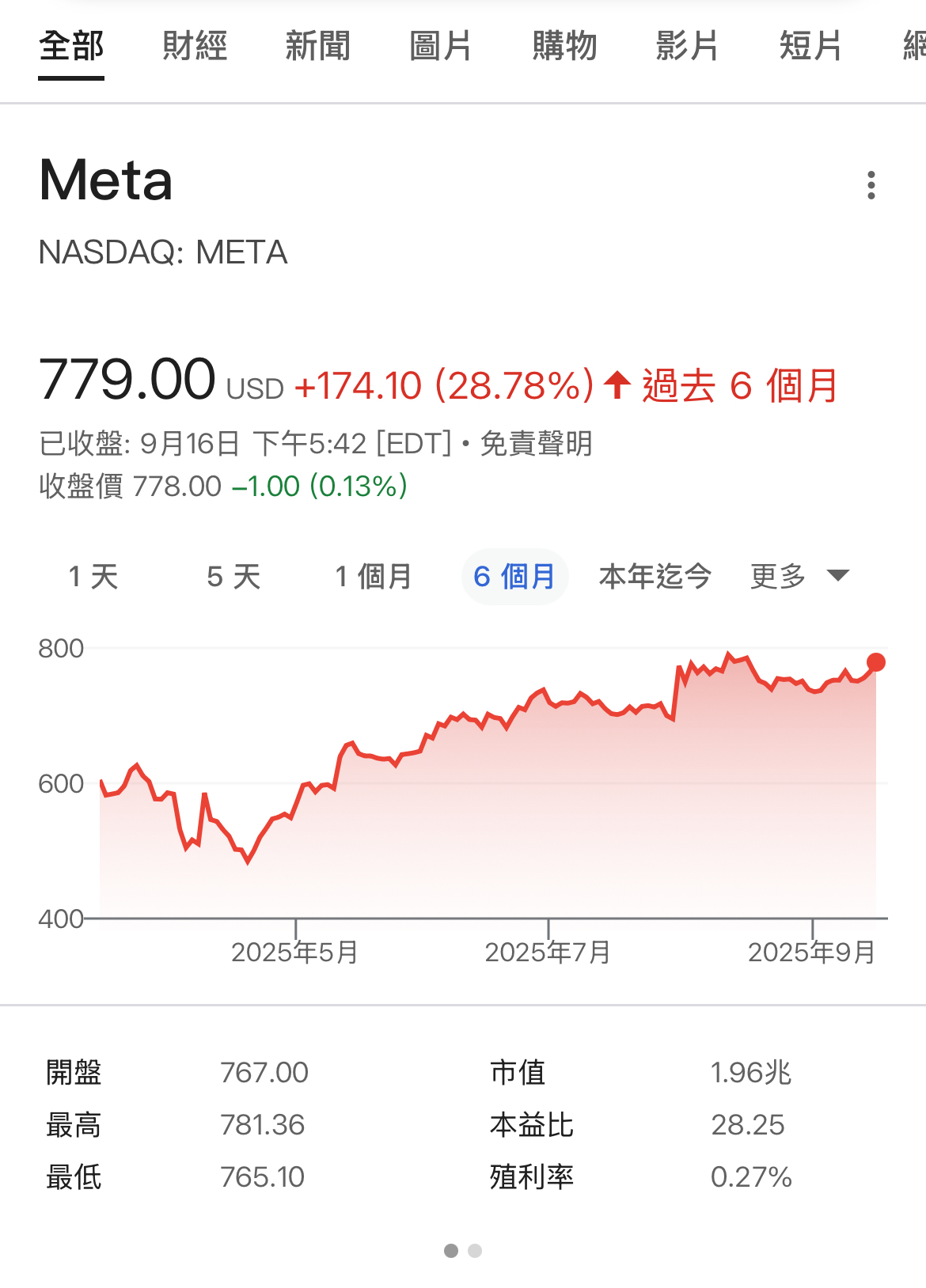Select the 全部 tab
The image size is (926, 1288).
[x=71, y=46]
